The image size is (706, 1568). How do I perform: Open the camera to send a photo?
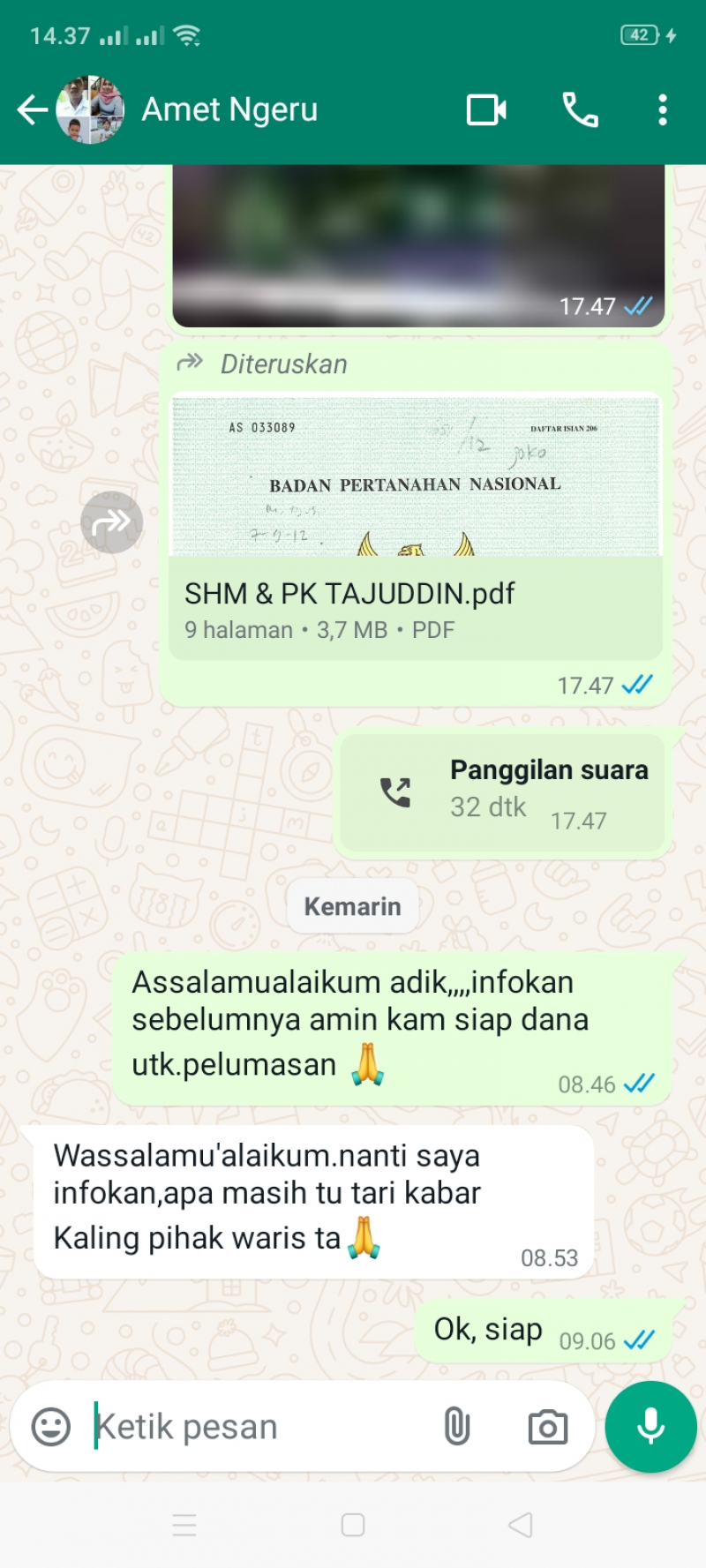click(x=547, y=1427)
